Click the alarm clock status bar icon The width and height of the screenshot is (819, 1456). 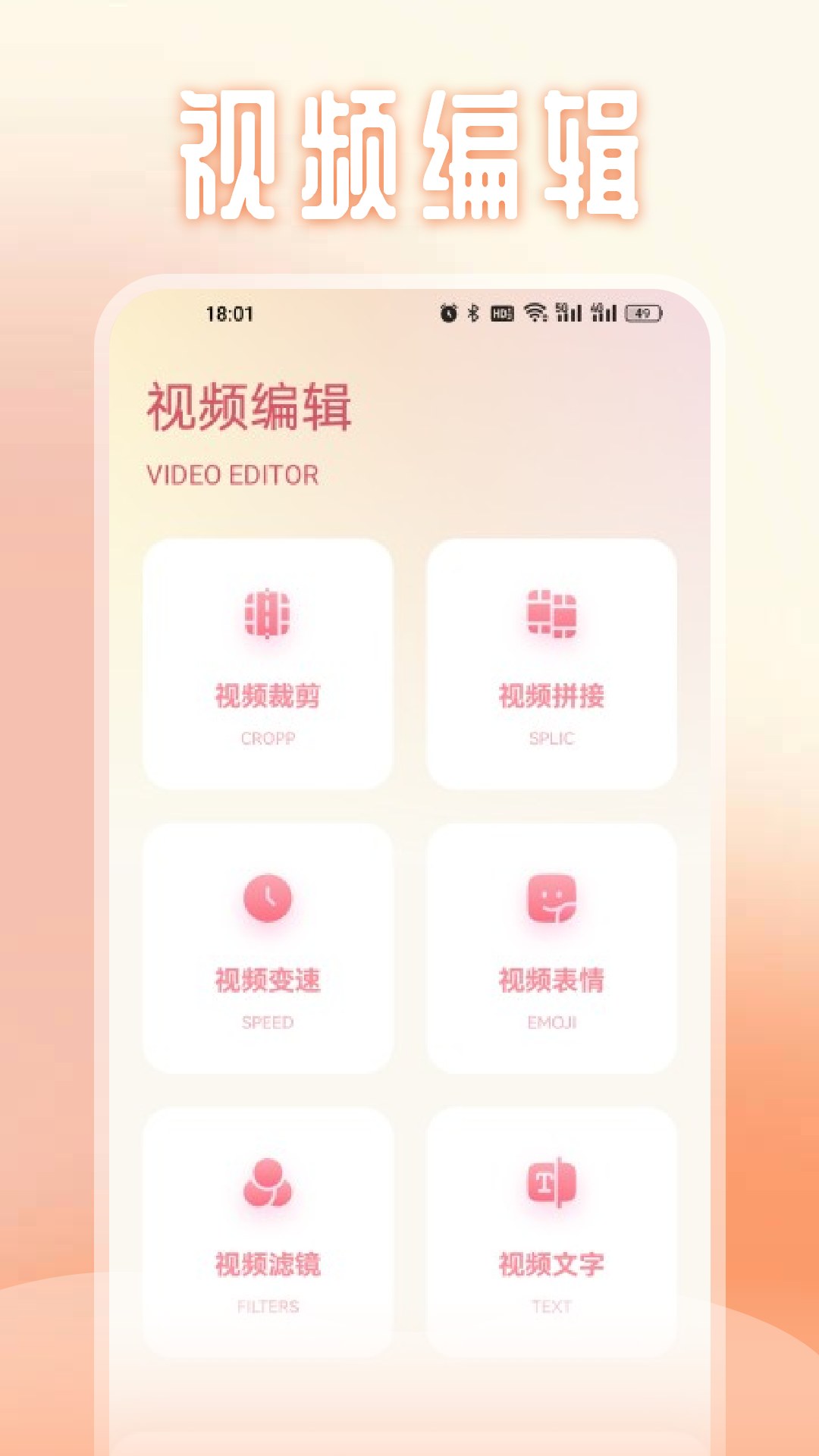[447, 312]
